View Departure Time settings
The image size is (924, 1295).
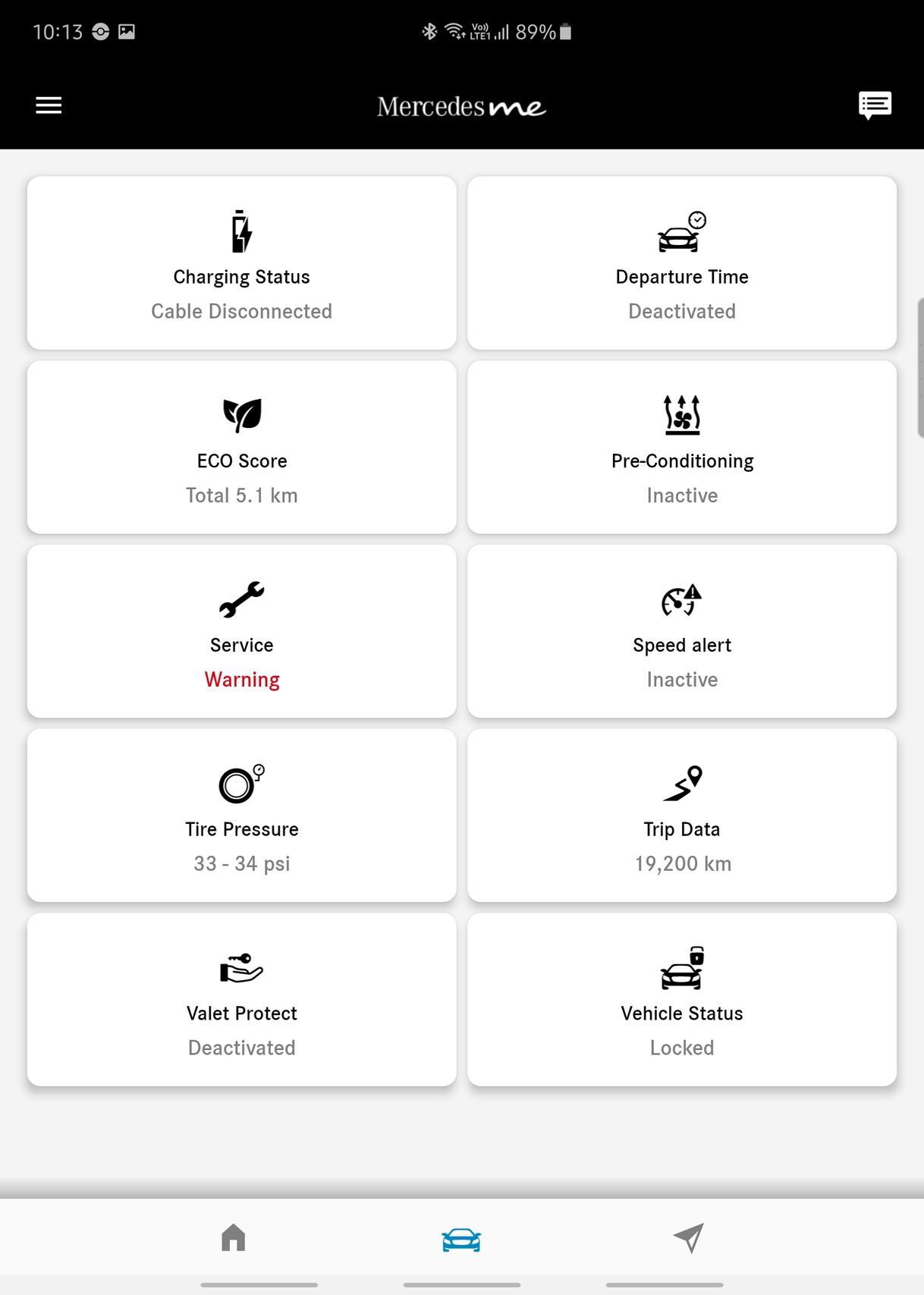pos(682,263)
